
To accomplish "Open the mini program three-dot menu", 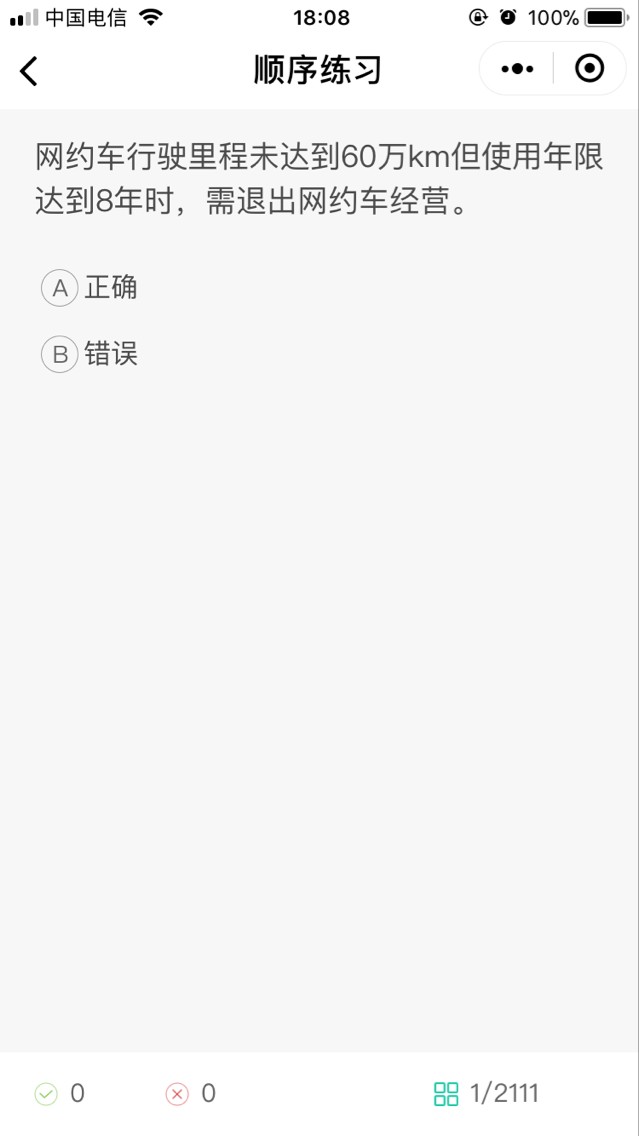I will tap(517, 69).
